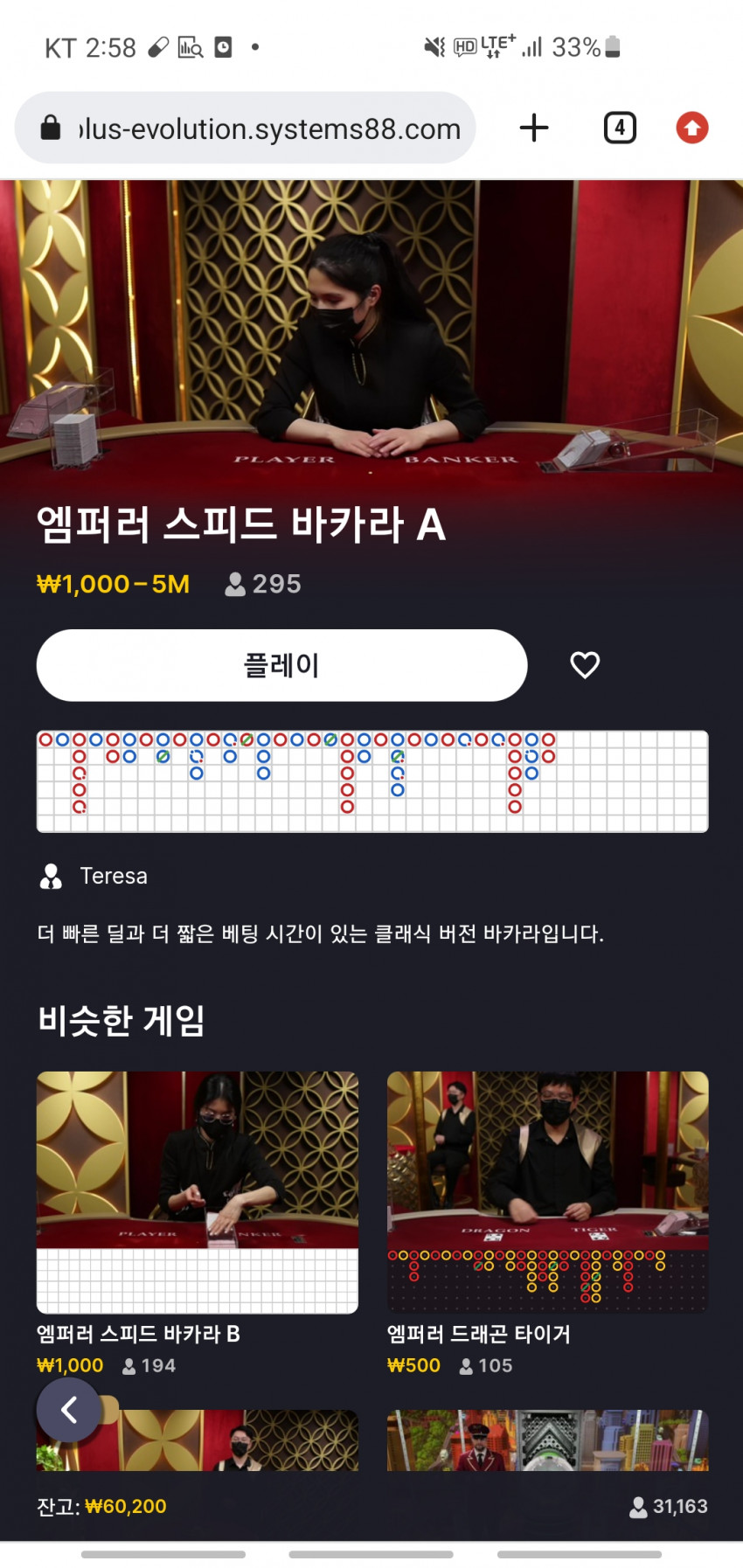This screenshot has width=743, height=1568.
Task: Open the 엠퍼러 드래곤 타이거 game card
Action: pyautogui.click(x=547, y=1192)
